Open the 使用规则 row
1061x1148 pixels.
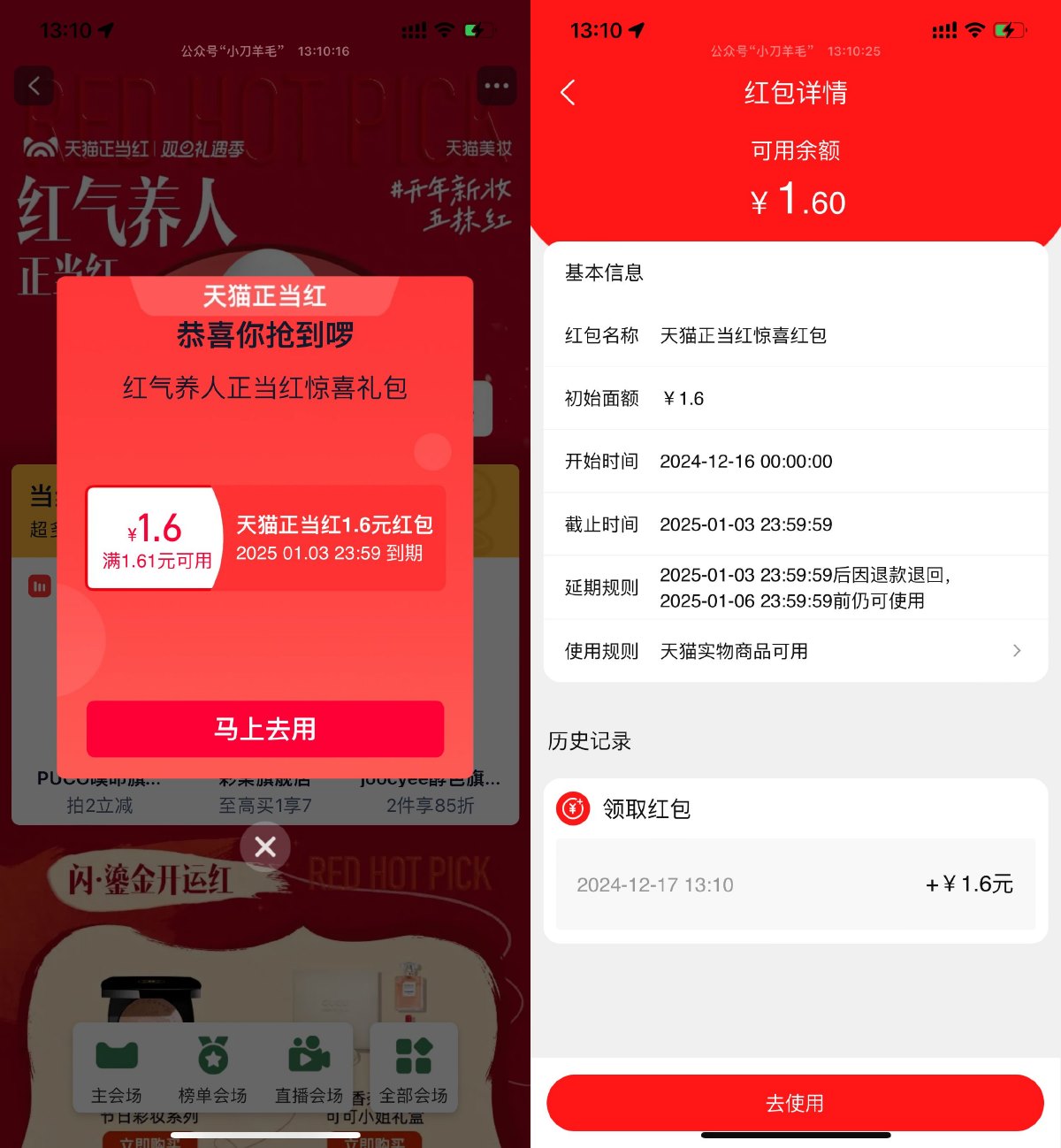pos(795,651)
